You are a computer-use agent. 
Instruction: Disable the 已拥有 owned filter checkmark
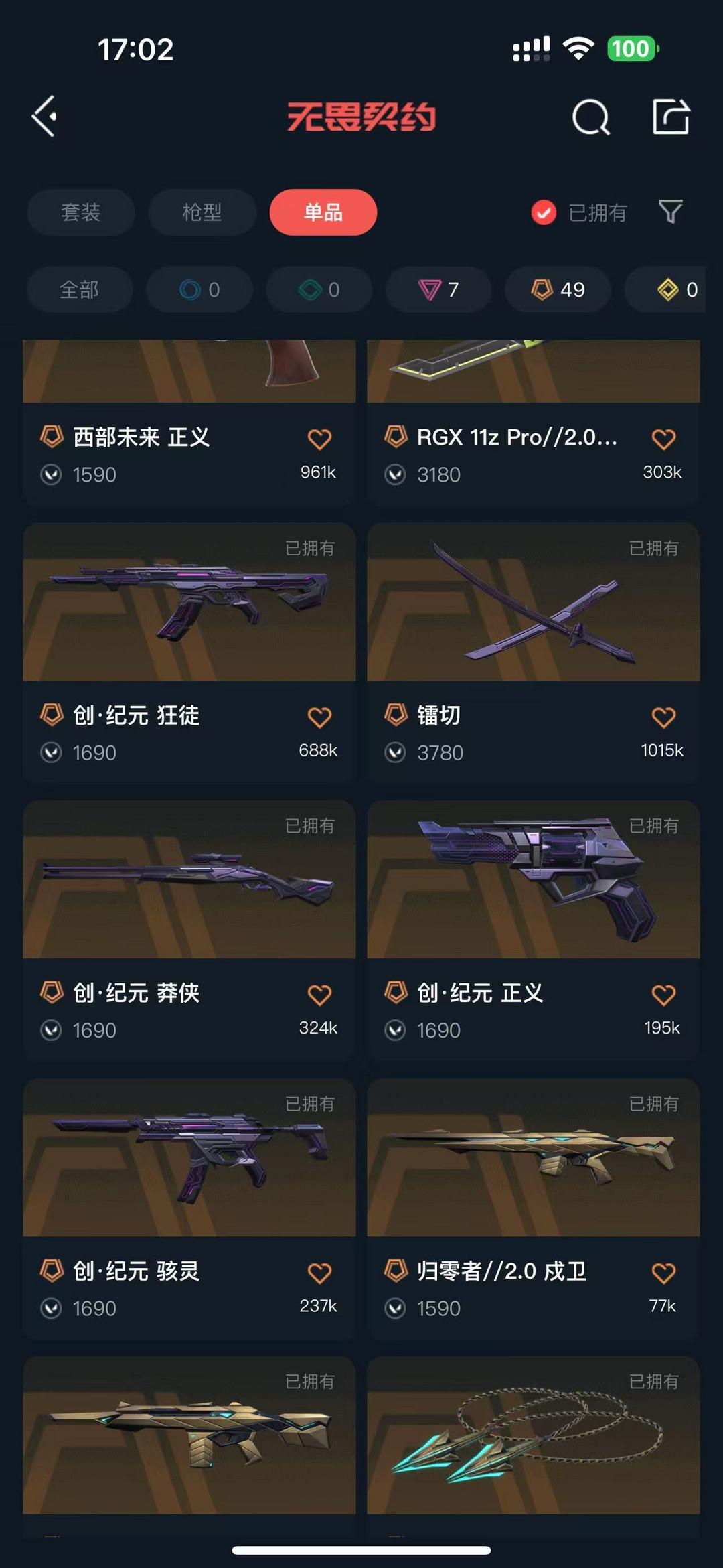[x=543, y=212]
